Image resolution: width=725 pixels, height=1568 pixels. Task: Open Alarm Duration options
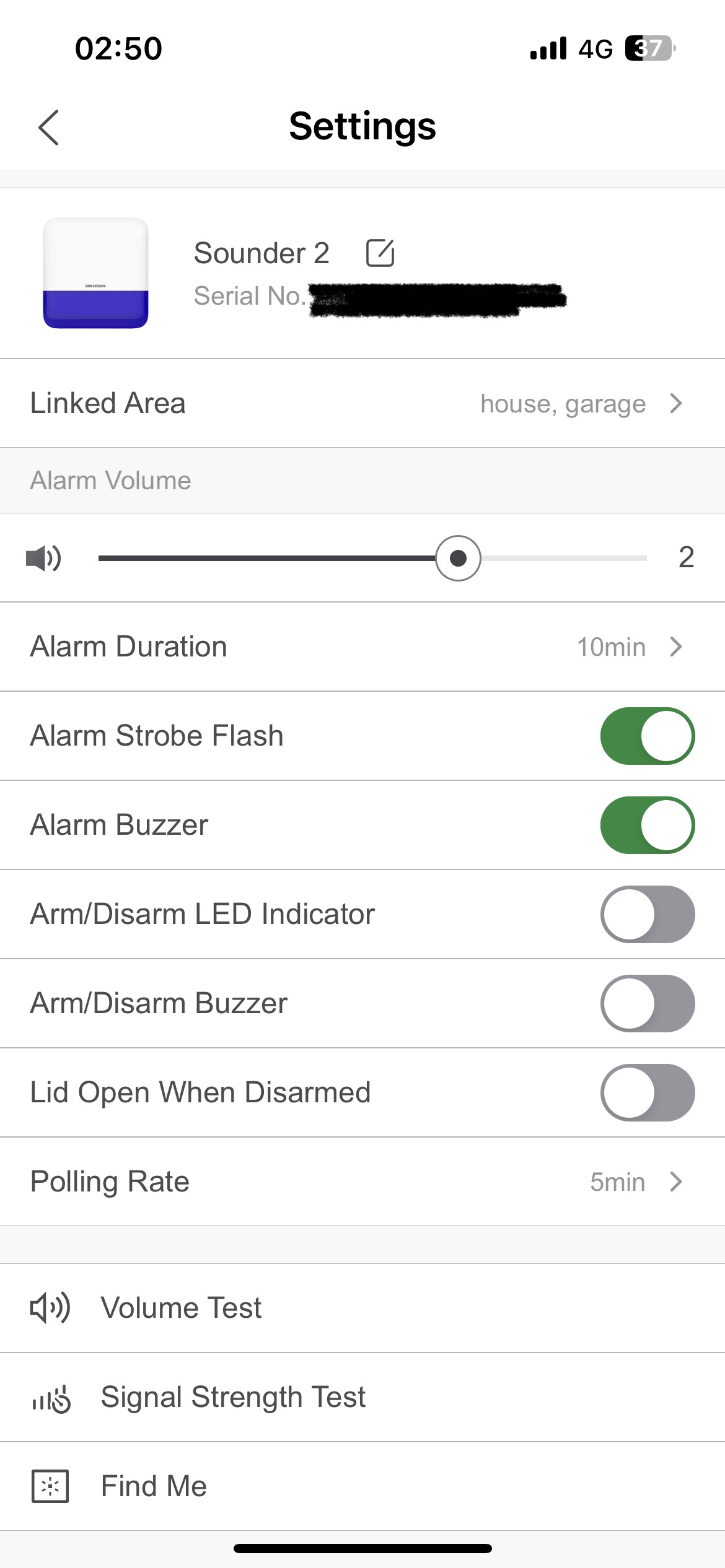pyautogui.click(x=362, y=647)
